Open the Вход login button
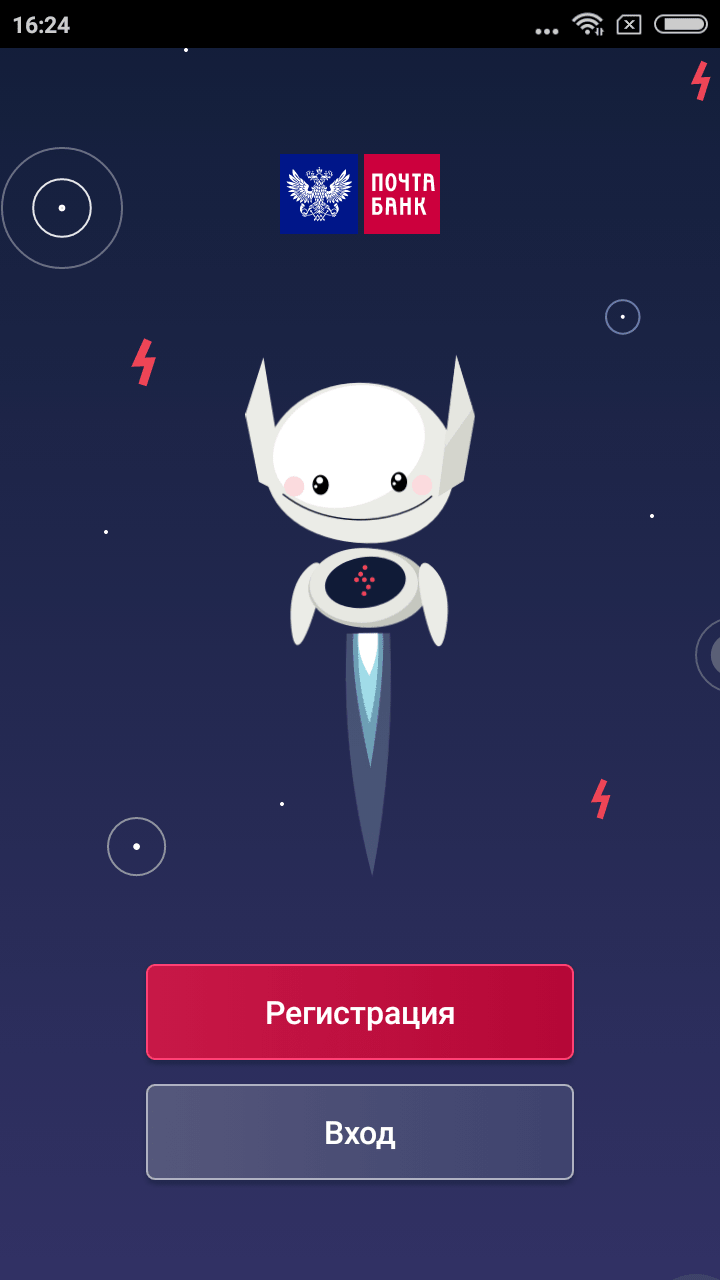This screenshot has height=1280, width=720. coord(360,1132)
